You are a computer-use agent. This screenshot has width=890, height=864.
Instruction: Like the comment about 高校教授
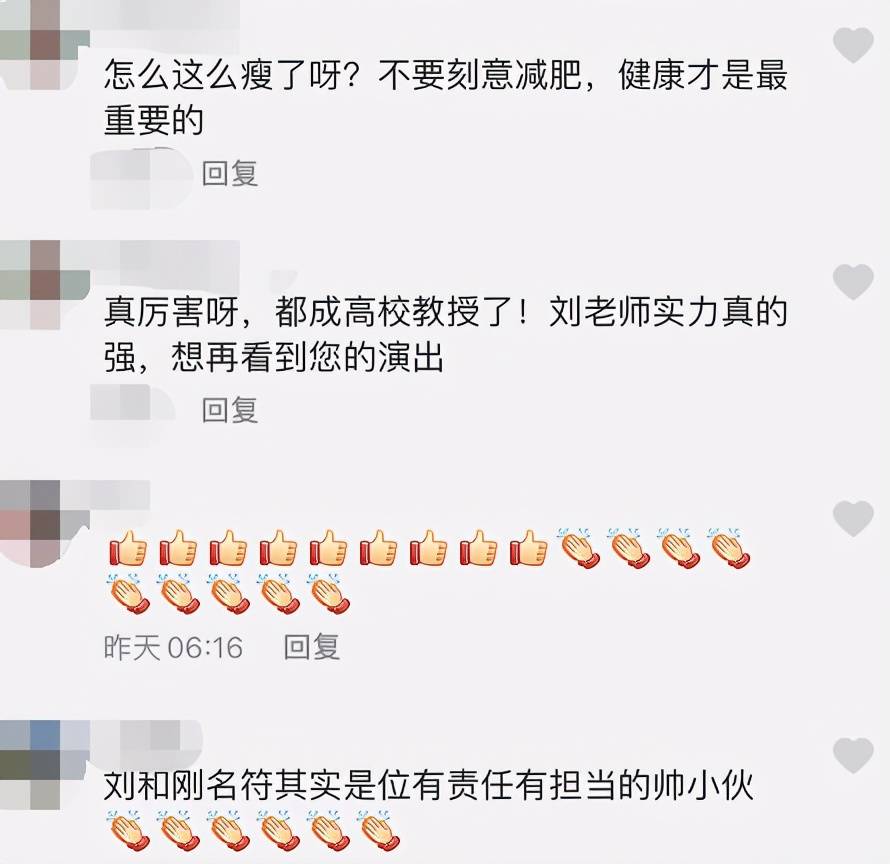[853, 283]
